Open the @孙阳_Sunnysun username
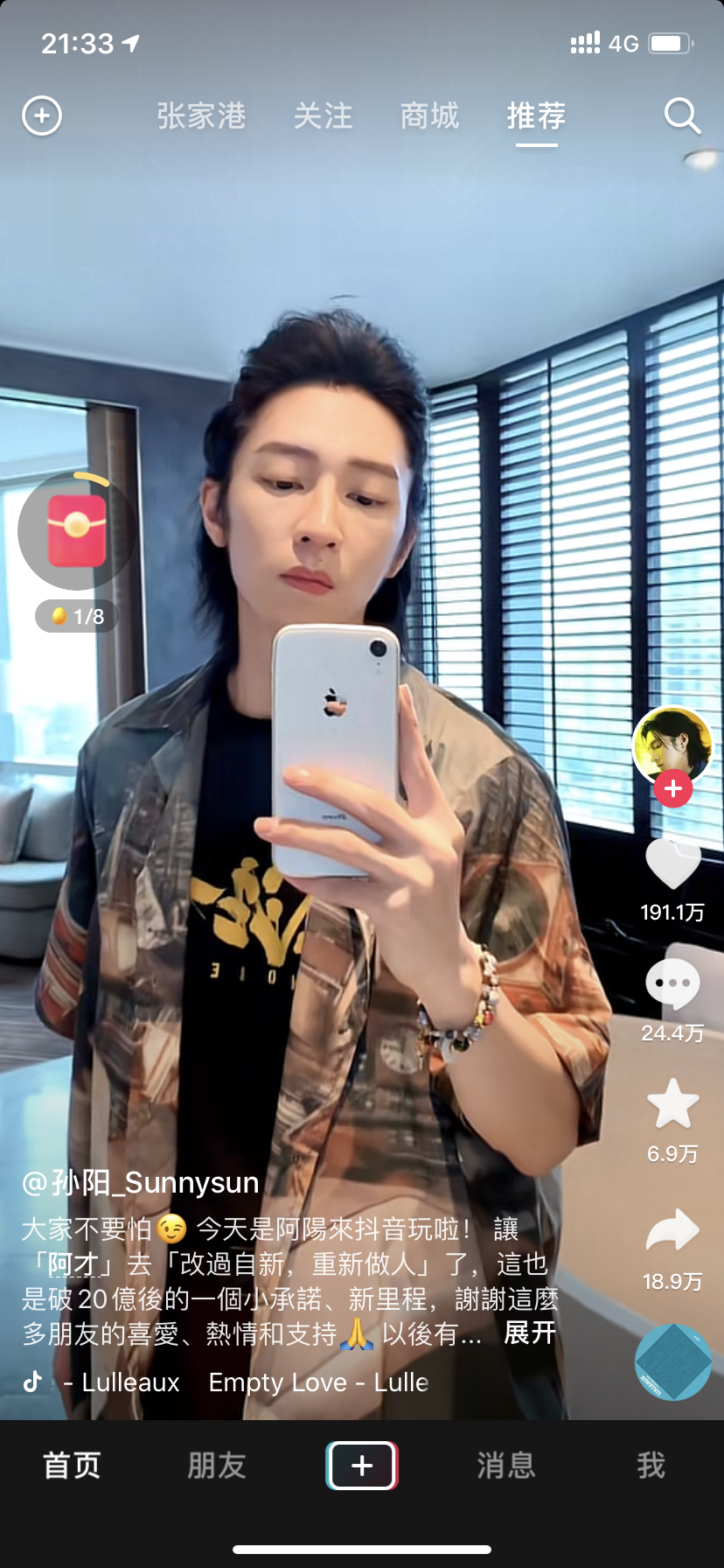Image resolution: width=724 pixels, height=1568 pixels. click(140, 1183)
